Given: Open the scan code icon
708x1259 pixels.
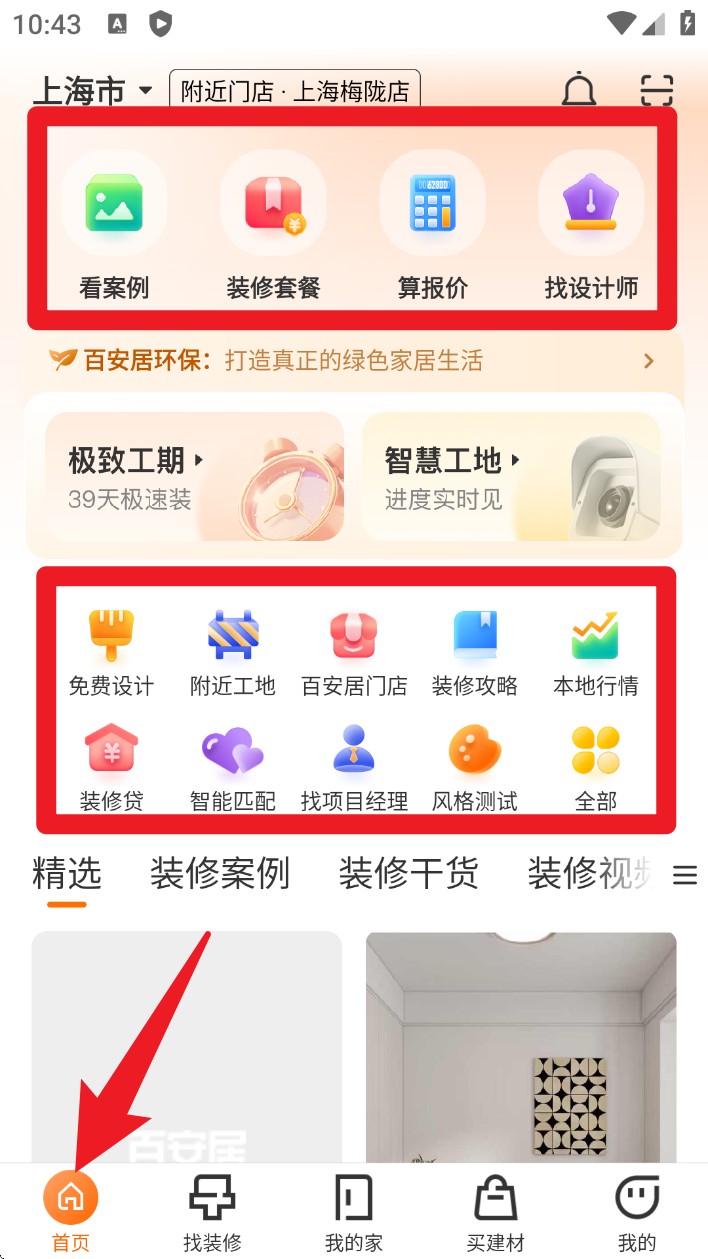Looking at the screenshot, I should click(657, 91).
